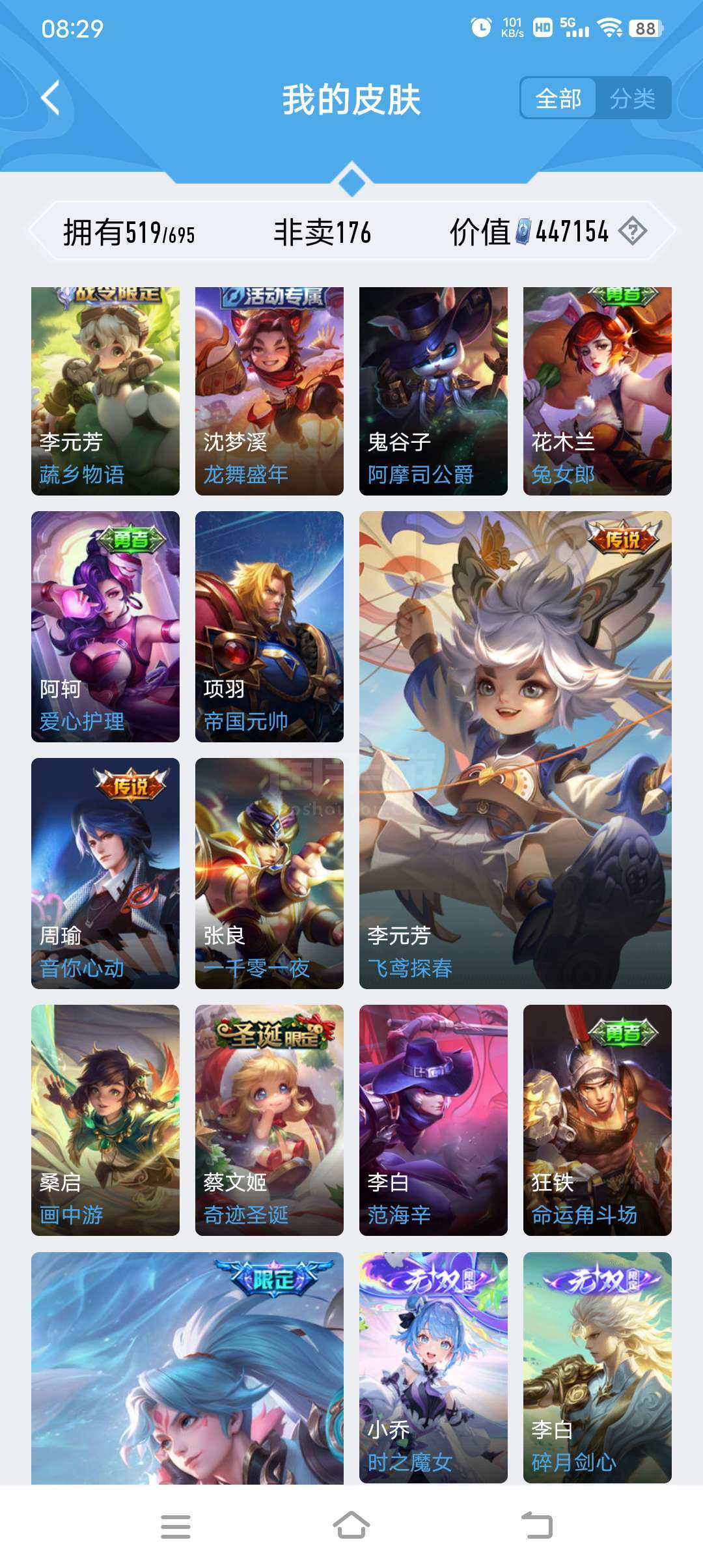The height and width of the screenshot is (1568, 703).
Task: Open 李元芳 蔬乡物语 skin card
Action: tap(105, 391)
